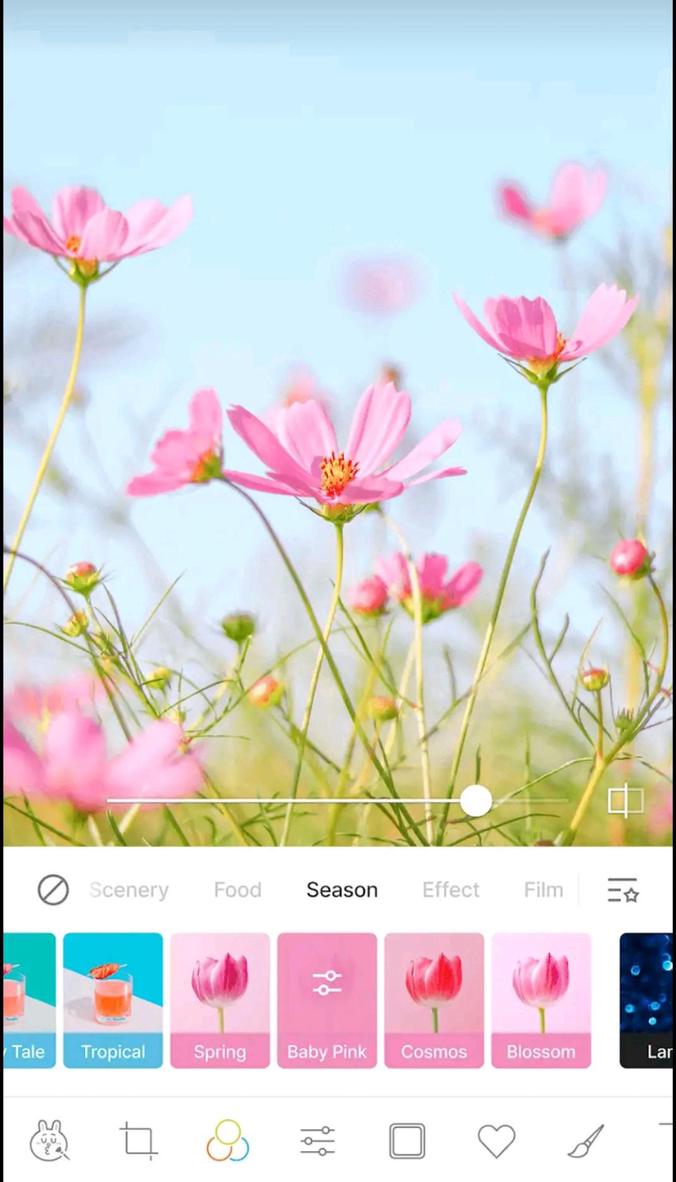The width and height of the screenshot is (676, 1182).
Task: Switch to the Film filter category
Action: coord(543,889)
